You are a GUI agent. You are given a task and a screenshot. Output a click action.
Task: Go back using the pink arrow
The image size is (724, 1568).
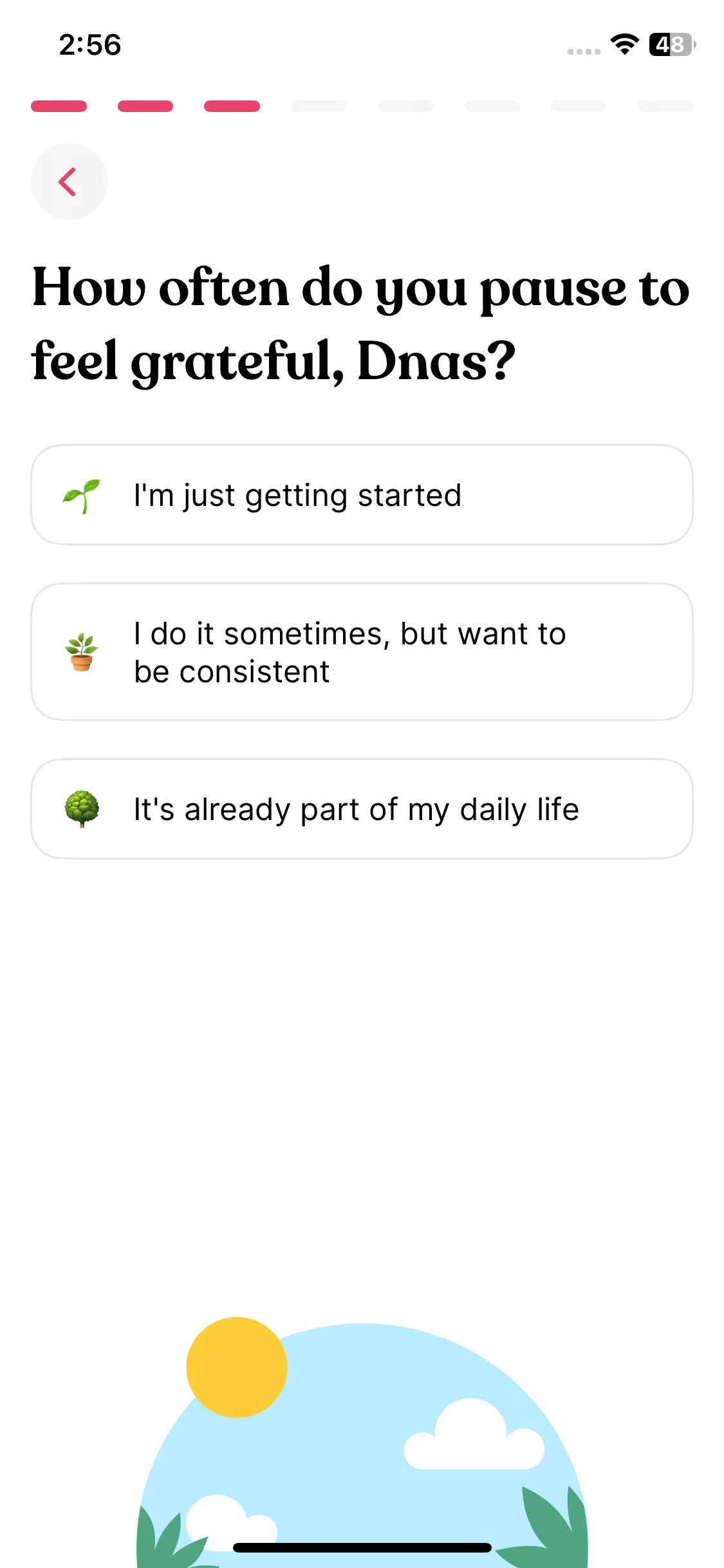(x=69, y=182)
